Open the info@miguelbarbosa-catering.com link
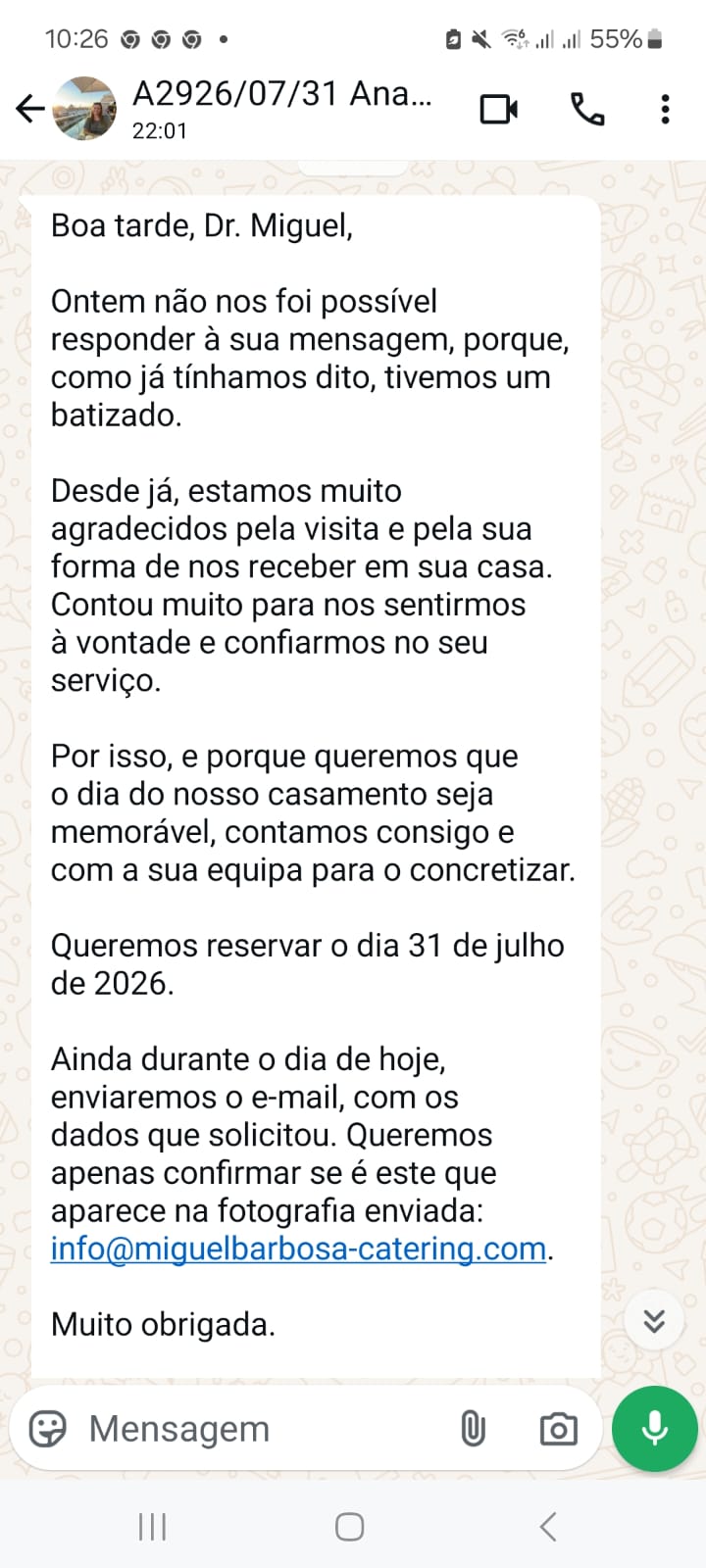 (x=298, y=1249)
